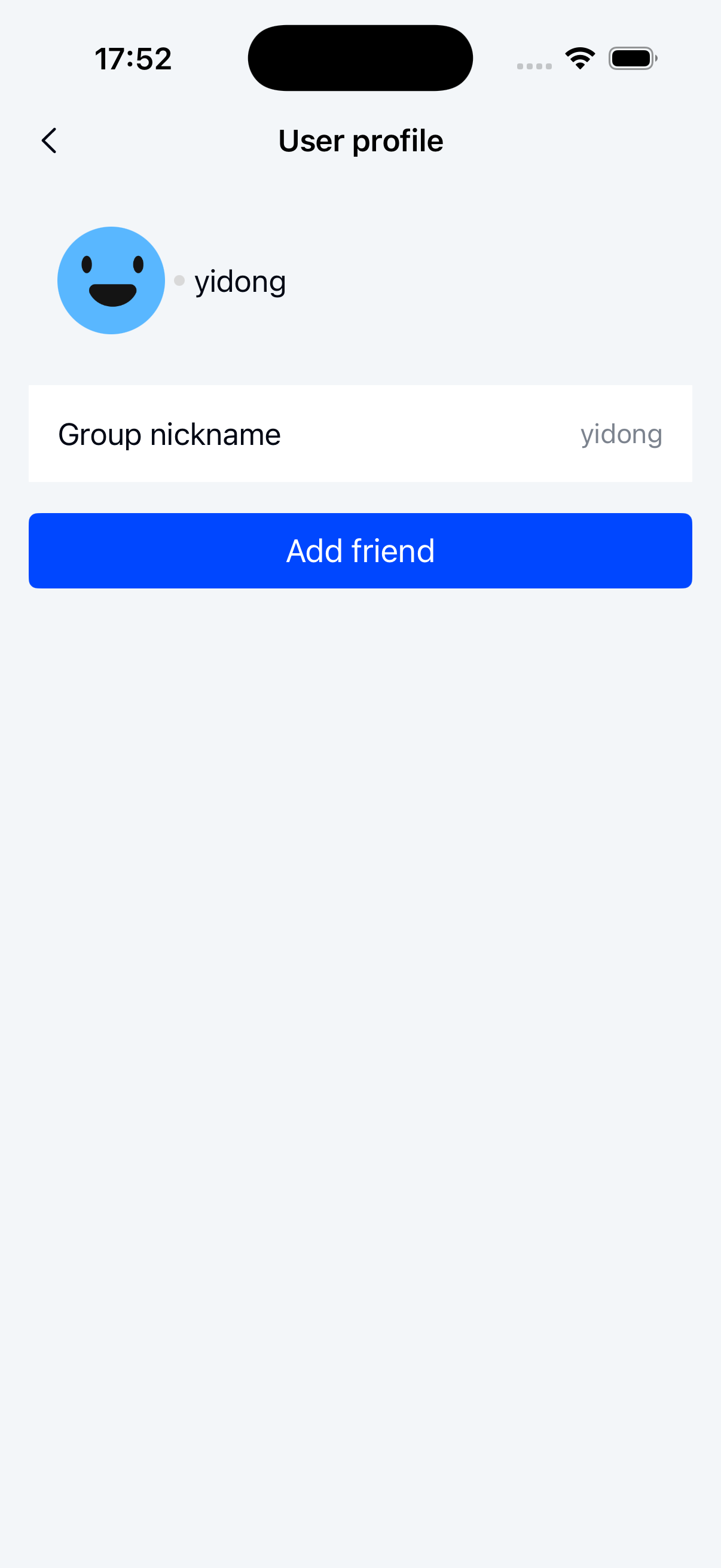The height and width of the screenshot is (1568, 721).
Task: Tap the white Group nickname card
Action: (360, 433)
